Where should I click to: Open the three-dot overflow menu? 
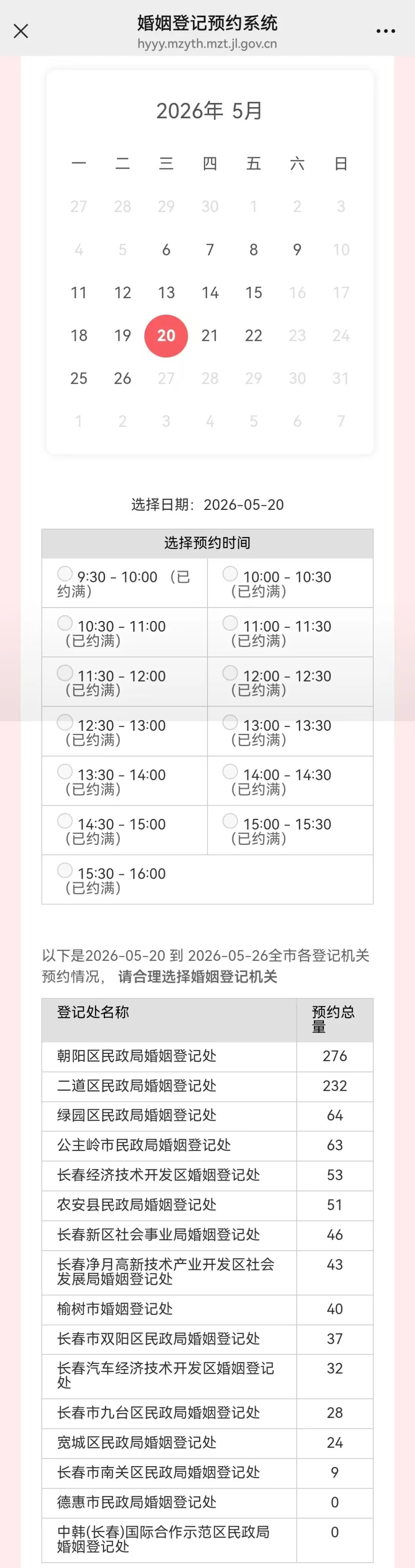(385, 31)
